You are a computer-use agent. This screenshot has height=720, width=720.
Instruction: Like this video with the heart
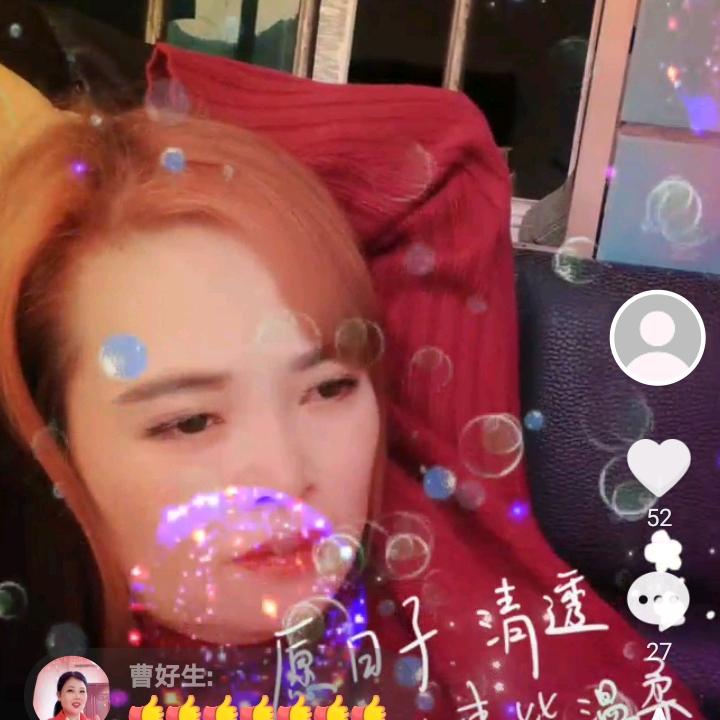tap(658, 466)
